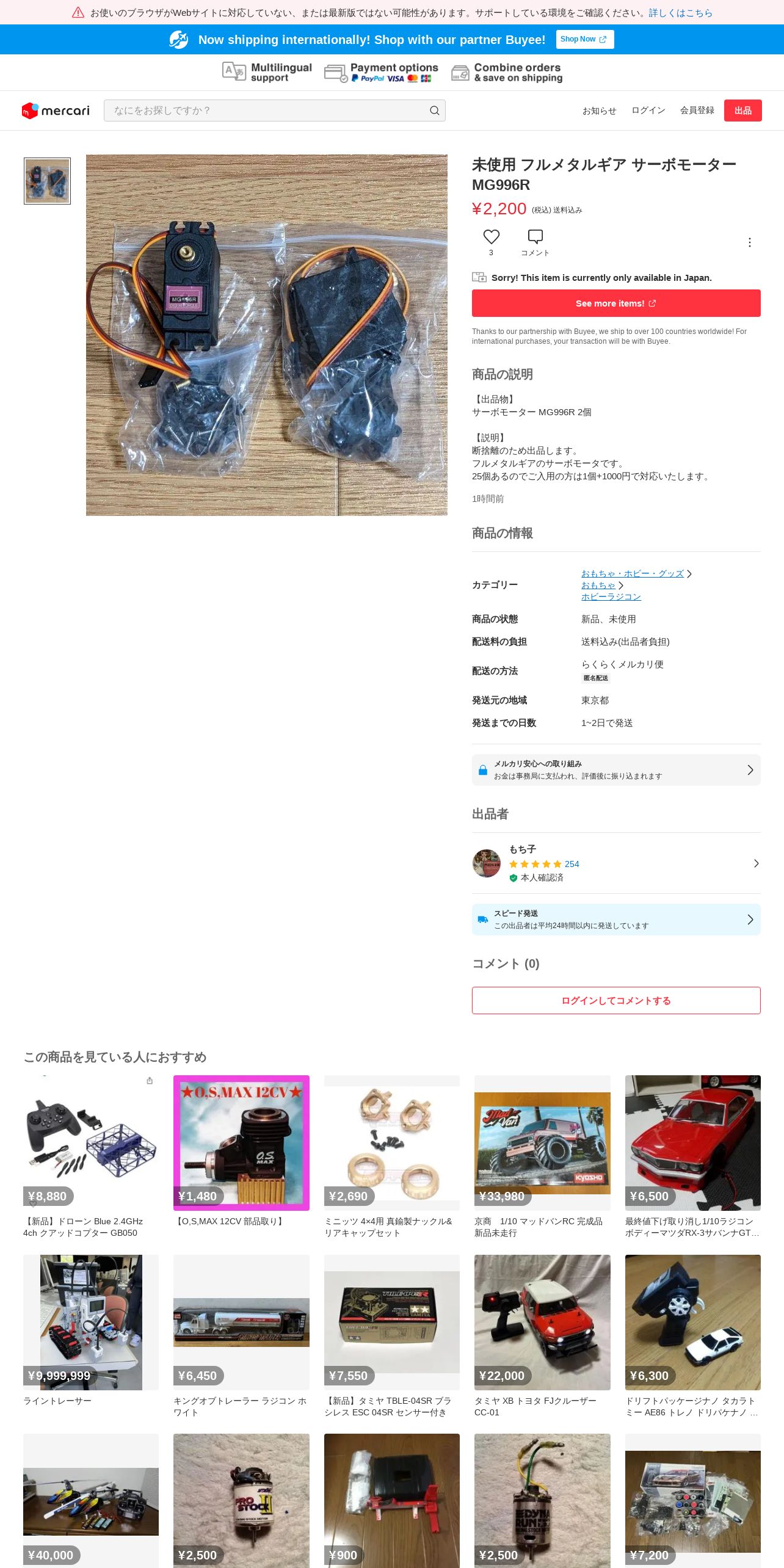Screen dimensions: 784x1568
Task: Tap the Shop Now button for Buyee
Action: (x=584, y=39)
